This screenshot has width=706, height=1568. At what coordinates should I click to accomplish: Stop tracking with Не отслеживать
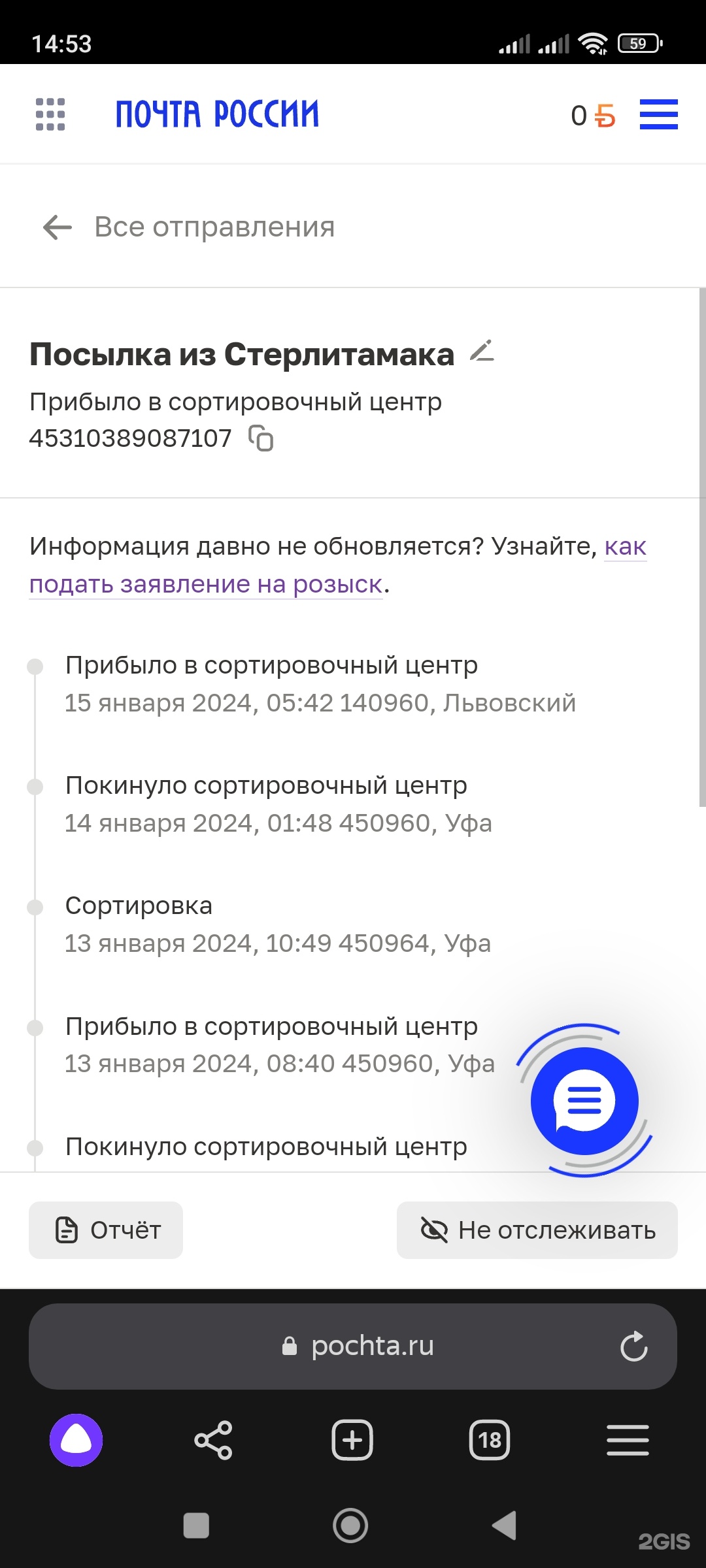(x=537, y=1230)
